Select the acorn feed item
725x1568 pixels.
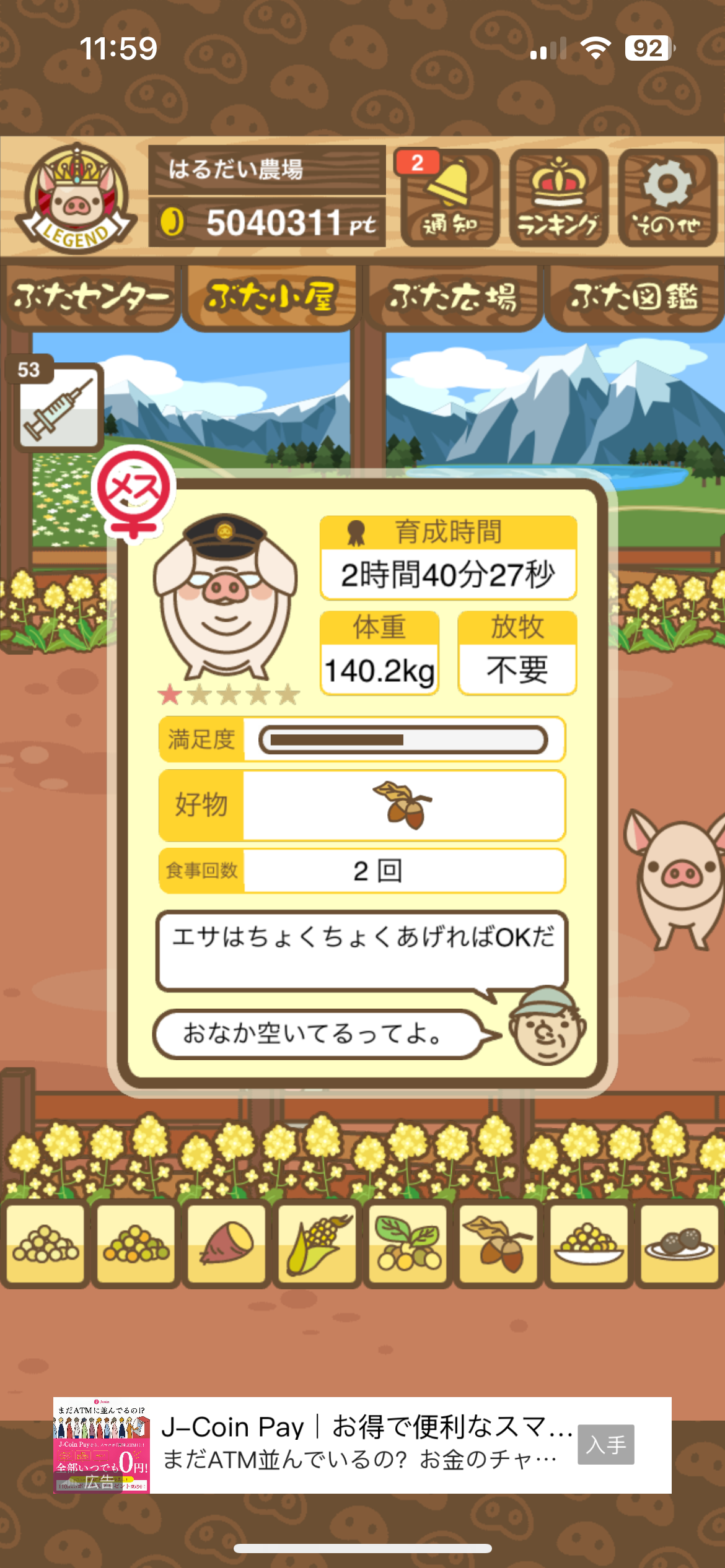(498, 1244)
